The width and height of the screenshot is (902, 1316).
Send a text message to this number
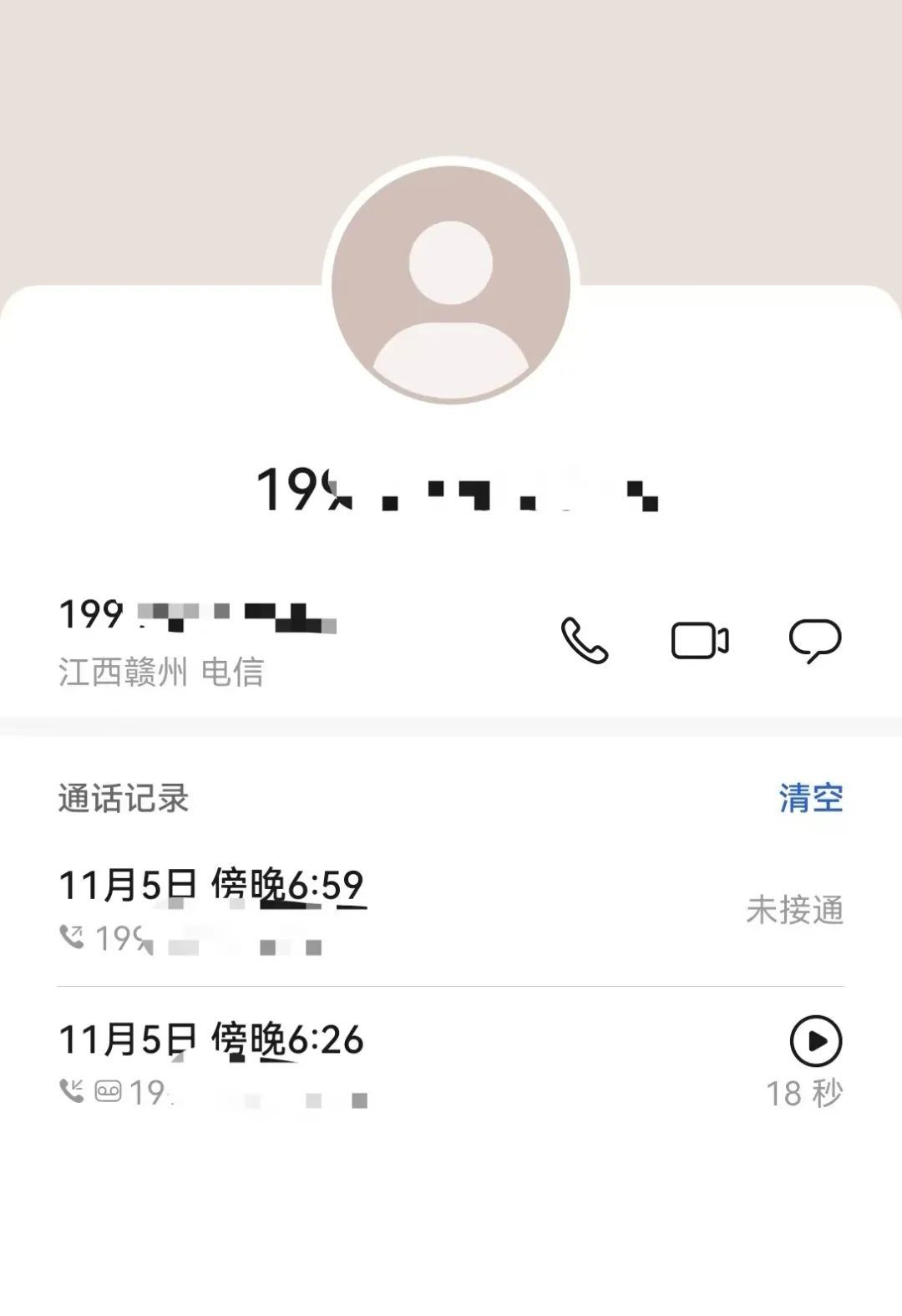coord(814,641)
